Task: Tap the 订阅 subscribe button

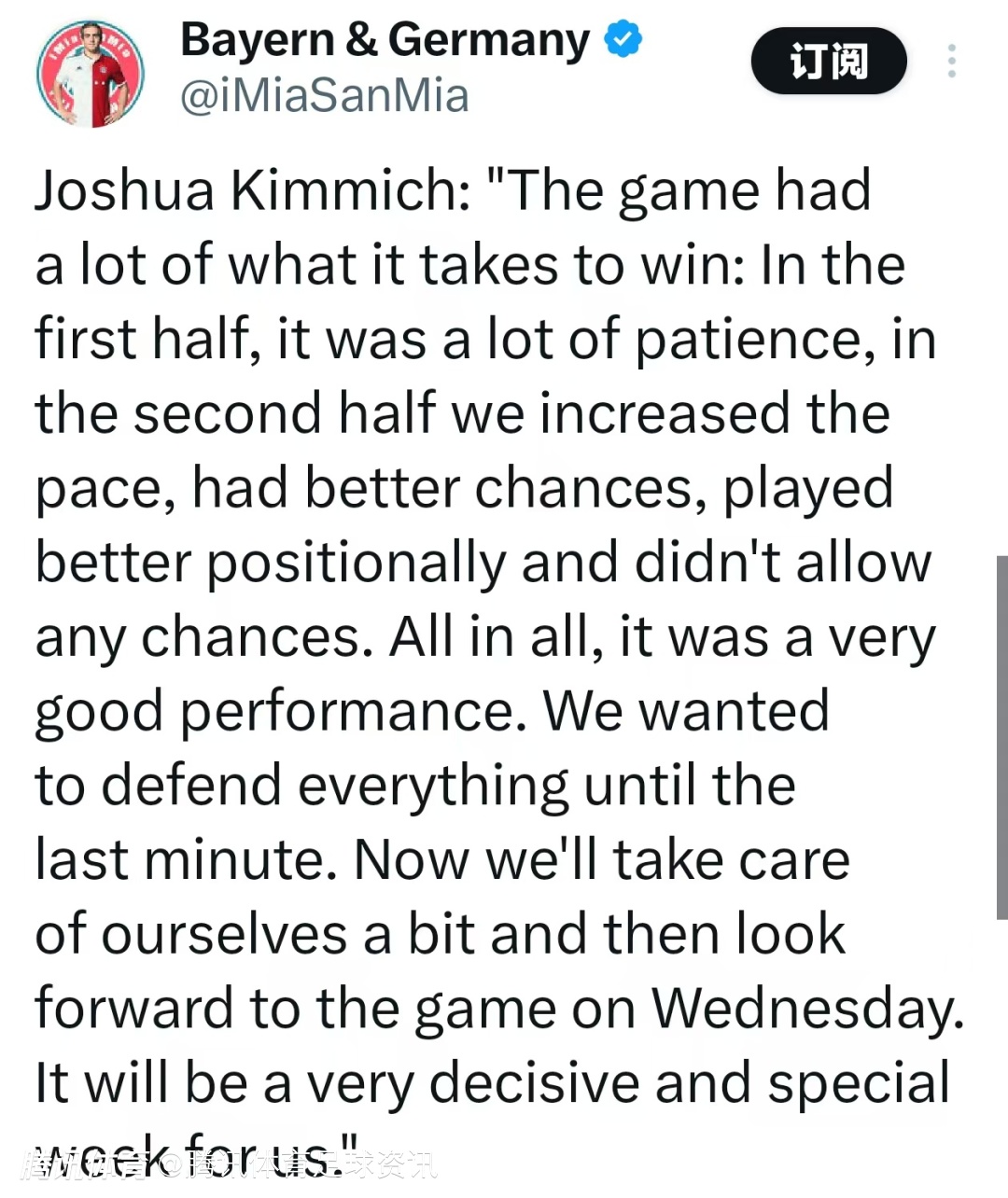Action: click(828, 62)
